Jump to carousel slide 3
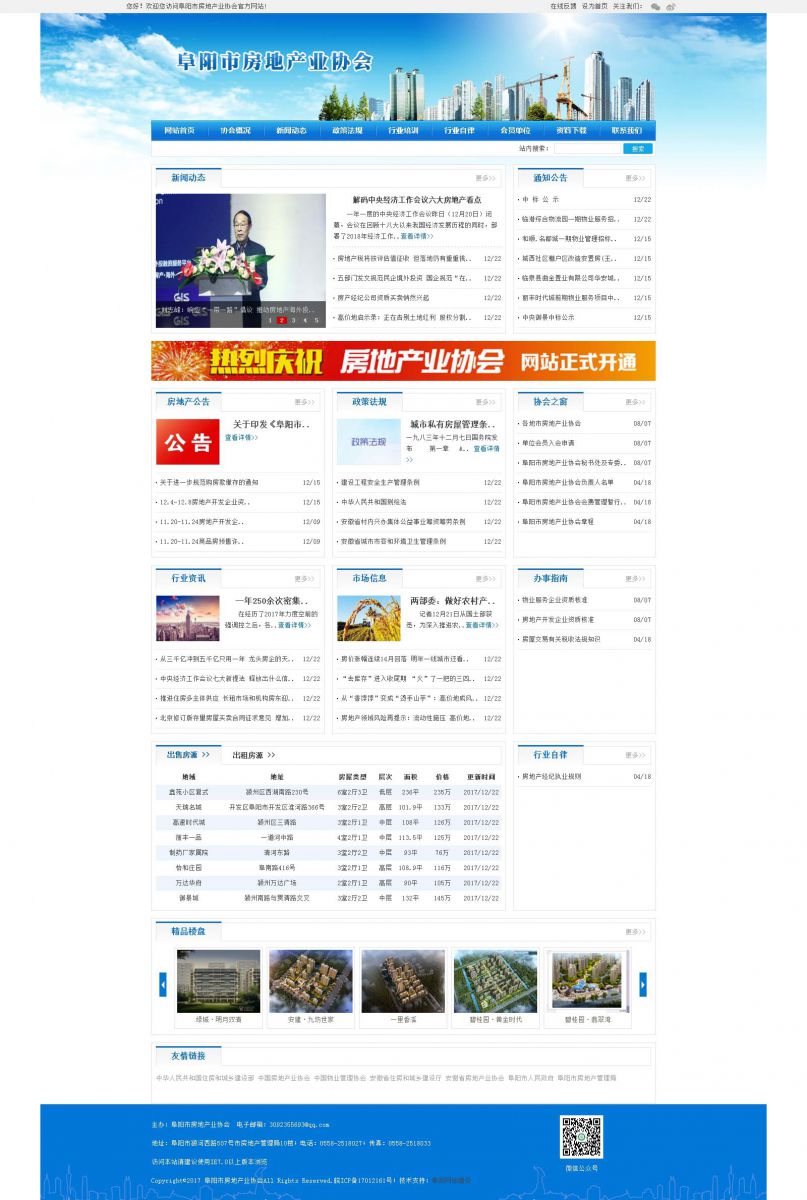 pos(293,320)
